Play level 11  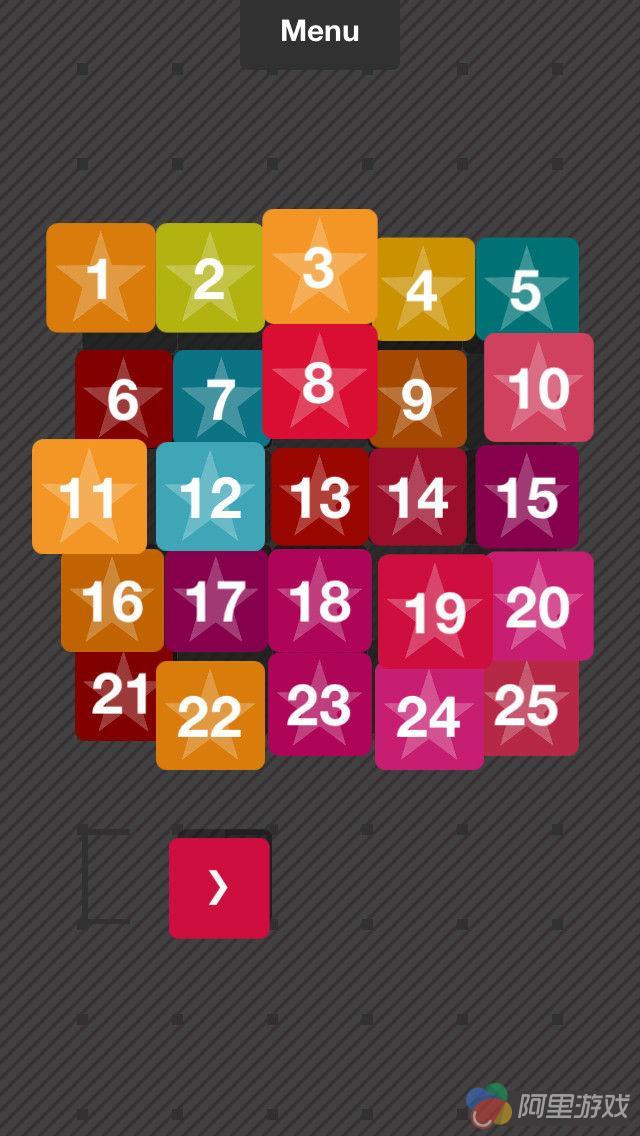point(89,497)
